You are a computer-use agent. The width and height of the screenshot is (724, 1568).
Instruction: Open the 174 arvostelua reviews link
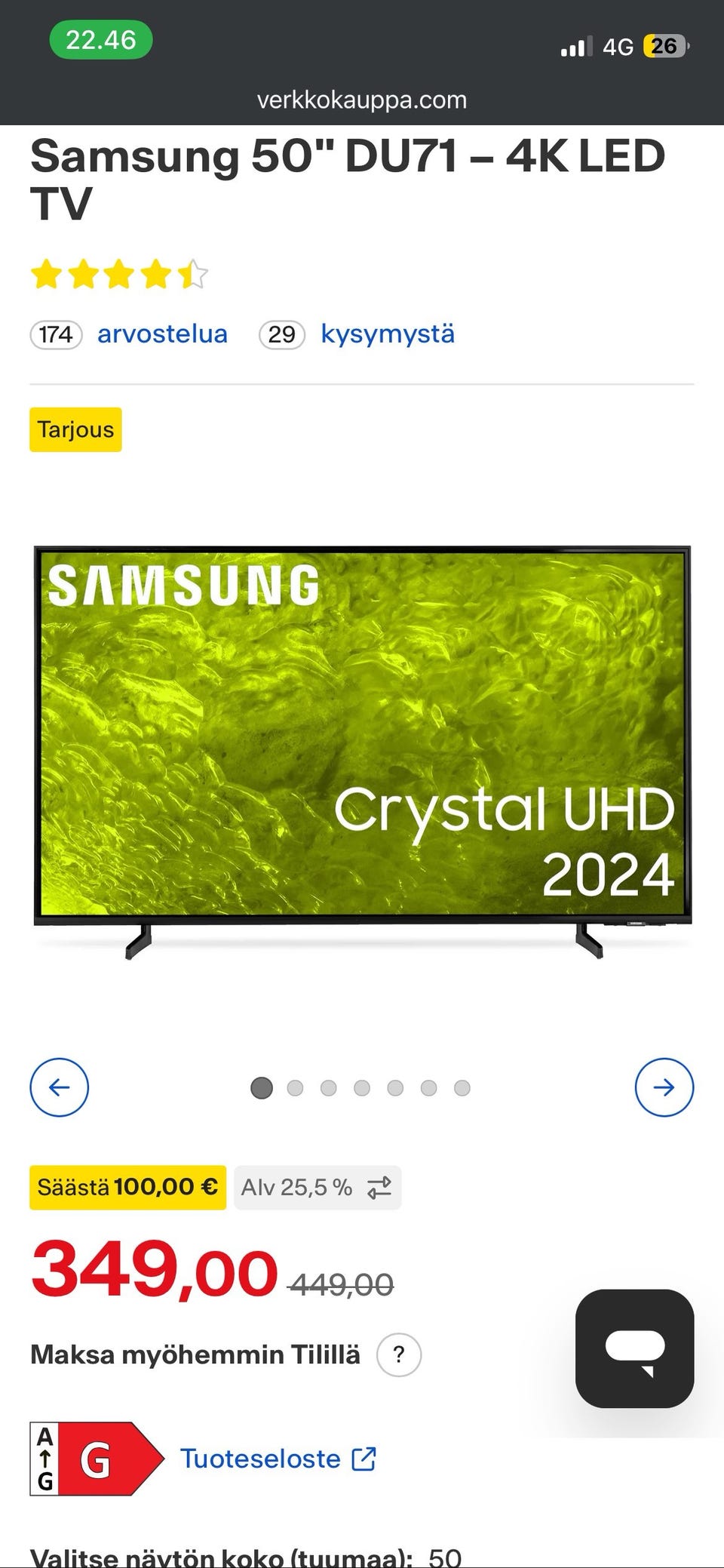pos(129,334)
